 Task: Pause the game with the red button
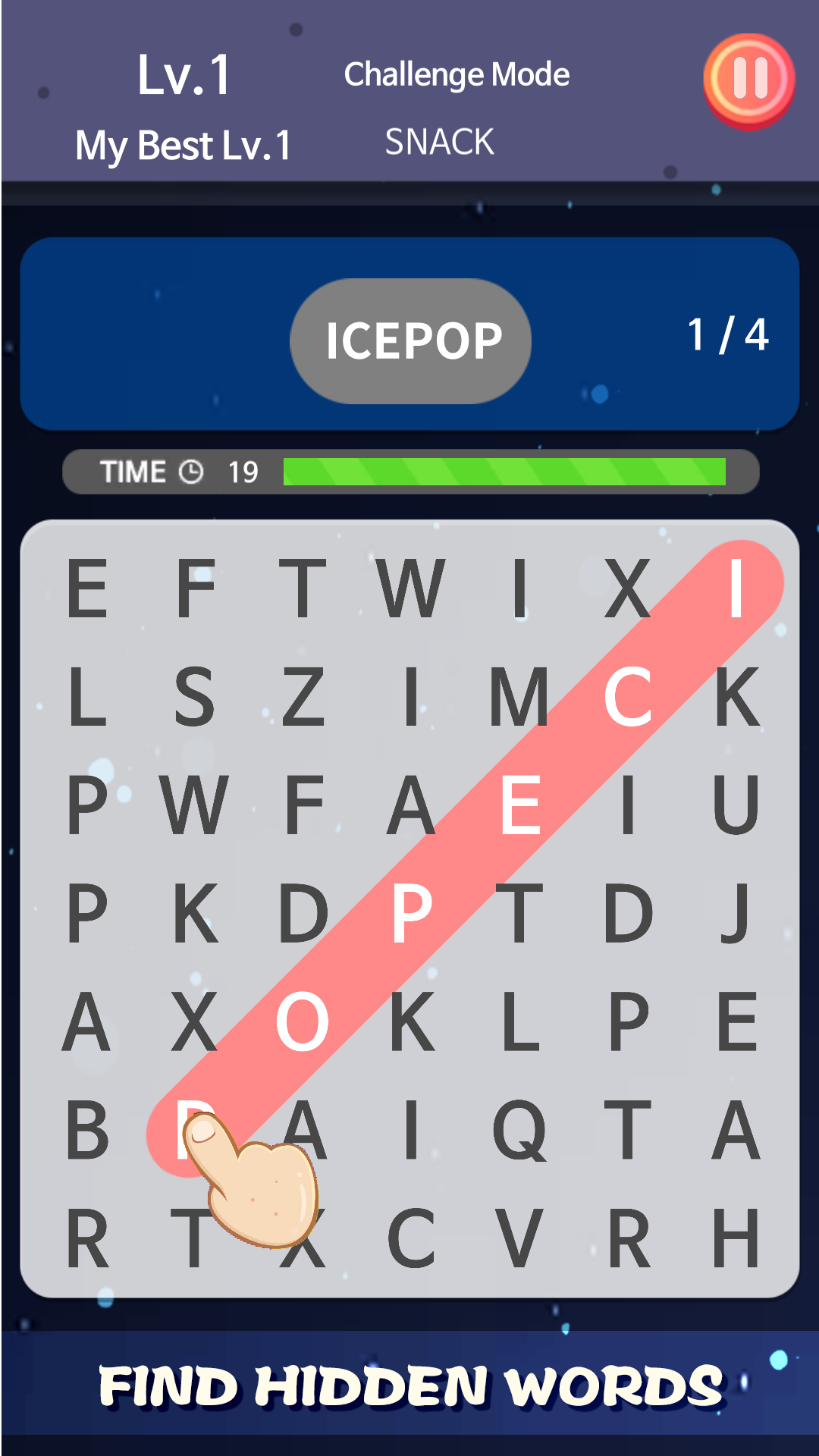pyautogui.click(x=748, y=80)
